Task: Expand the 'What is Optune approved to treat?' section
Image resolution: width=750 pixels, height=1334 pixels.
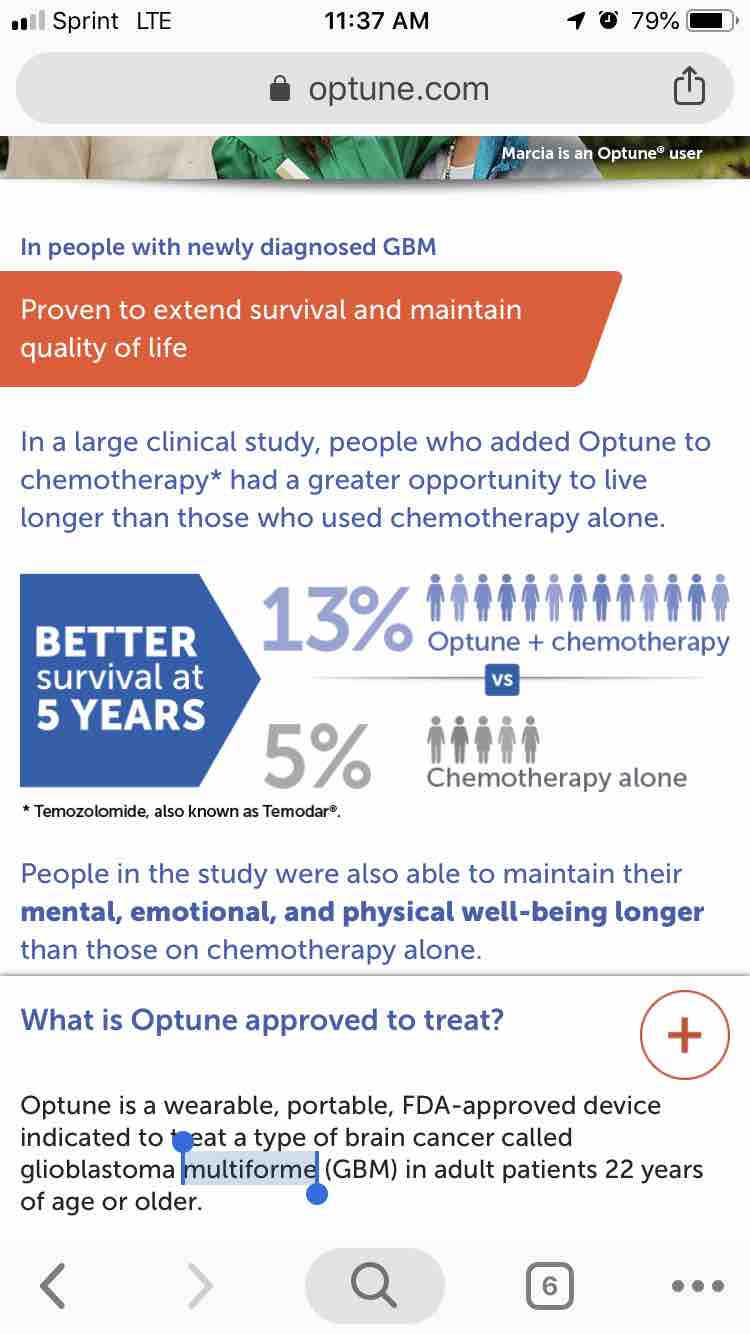Action: click(684, 1036)
